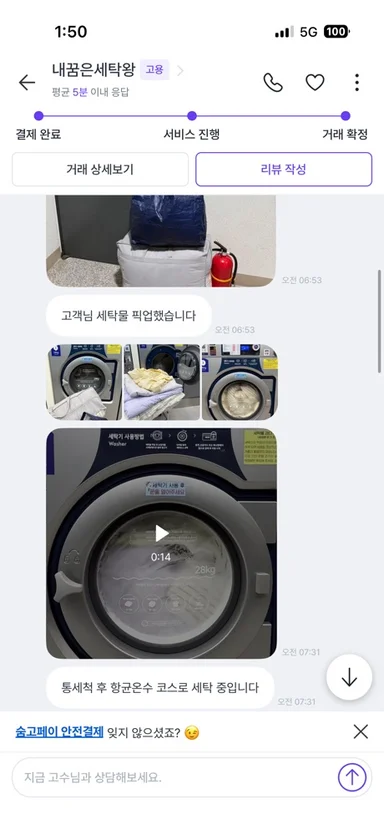Viewport: 384px width, 835px height.
Task: View first washing machine photo in the row
Action: click(x=84, y=382)
